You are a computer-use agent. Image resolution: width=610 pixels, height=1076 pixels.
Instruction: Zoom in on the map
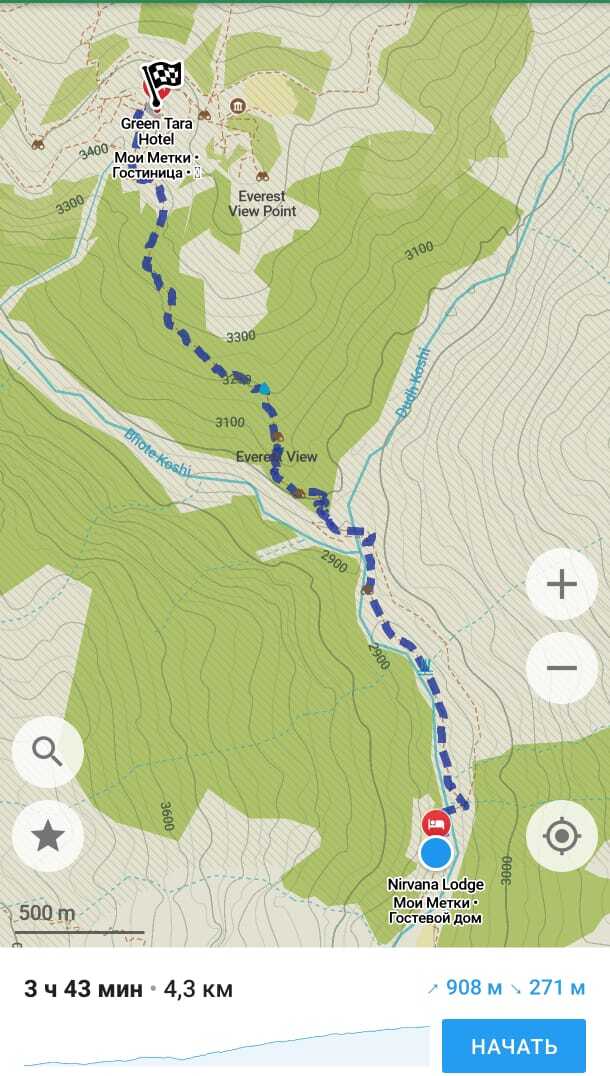point(561,584)
